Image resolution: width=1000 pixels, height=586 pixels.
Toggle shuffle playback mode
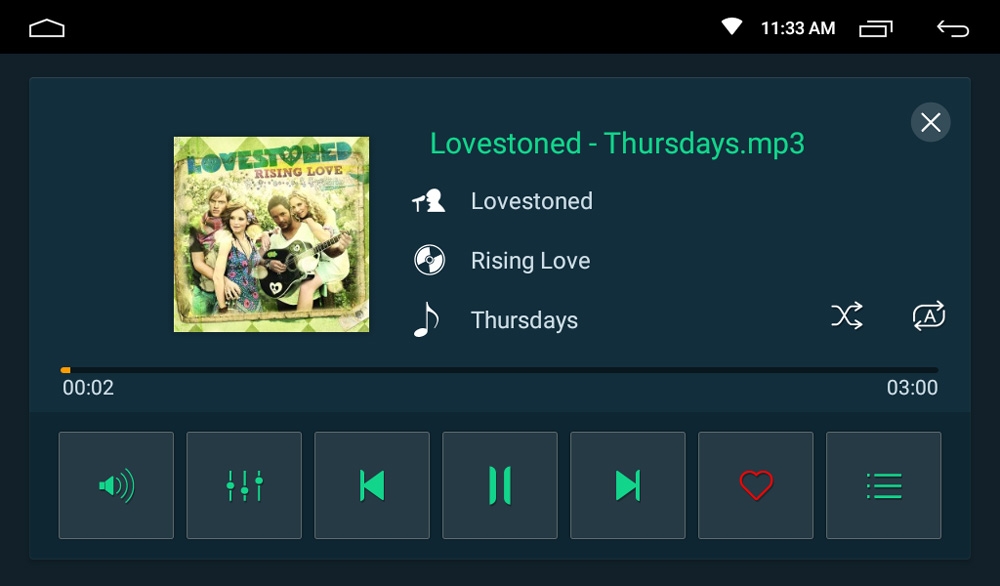(847, 317)
